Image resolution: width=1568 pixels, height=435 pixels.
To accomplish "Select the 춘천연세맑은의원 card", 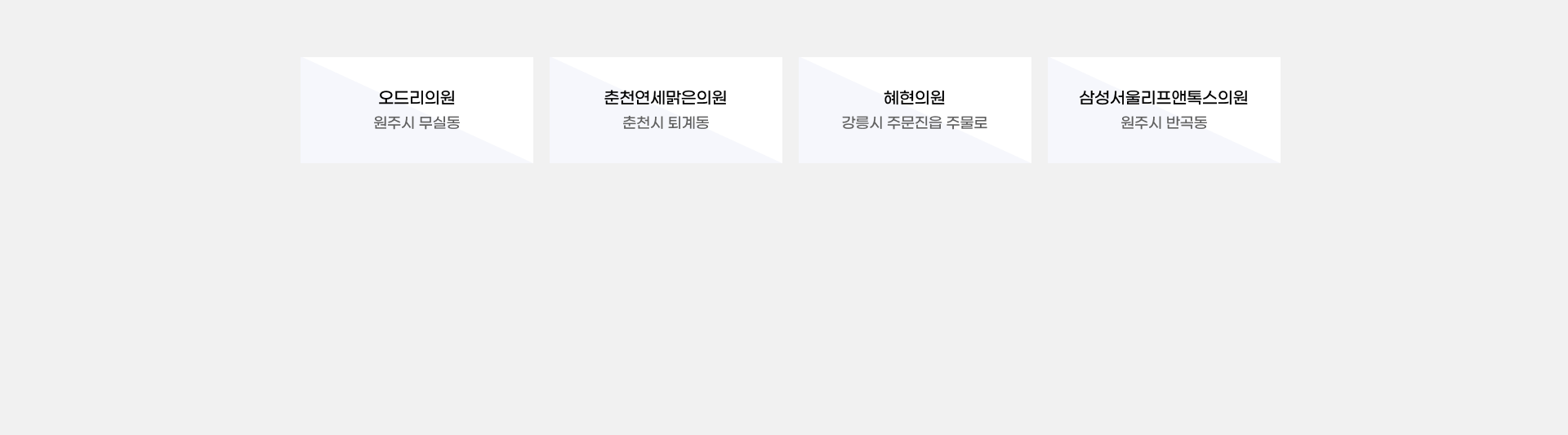I will 666,109.
